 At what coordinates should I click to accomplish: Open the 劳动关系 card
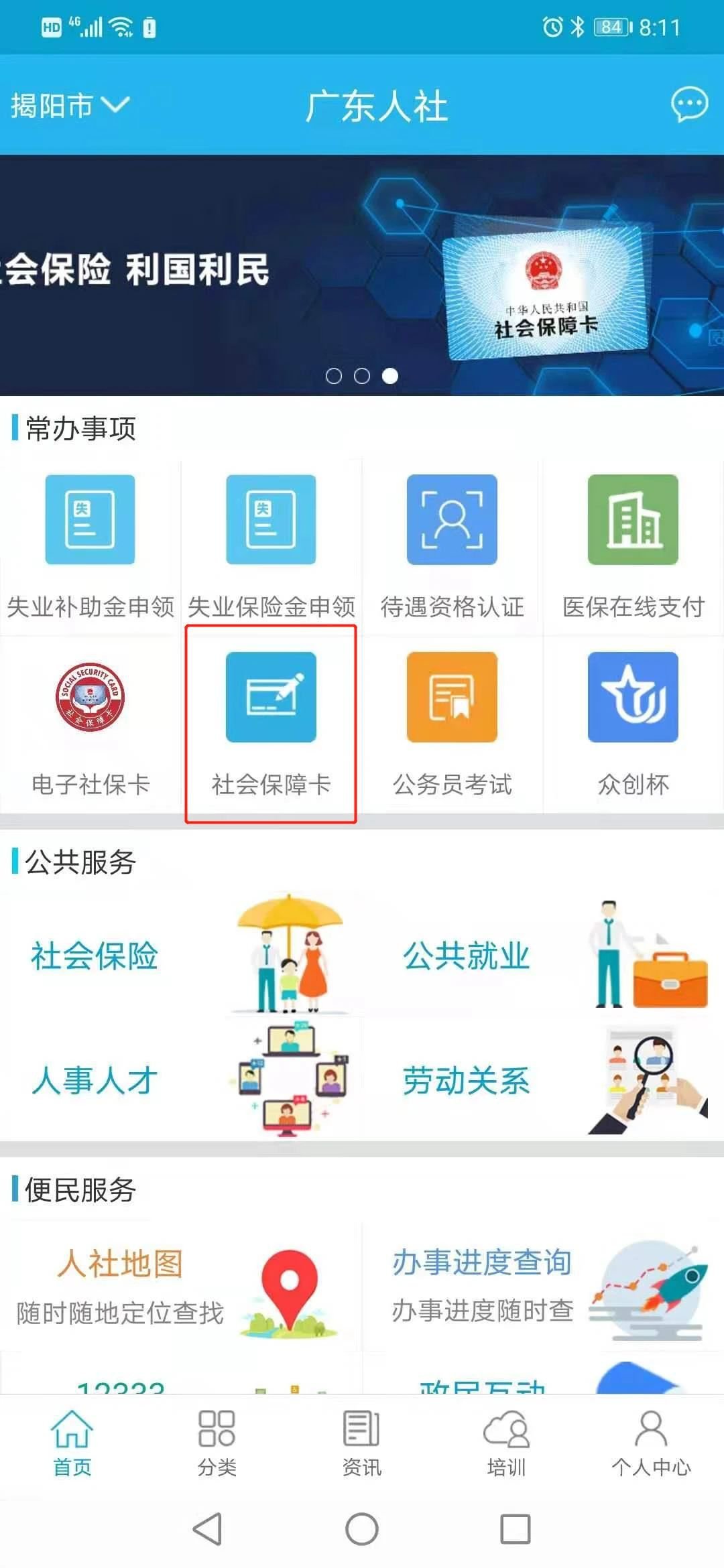pyautogui.click(x=543, y=1079)
